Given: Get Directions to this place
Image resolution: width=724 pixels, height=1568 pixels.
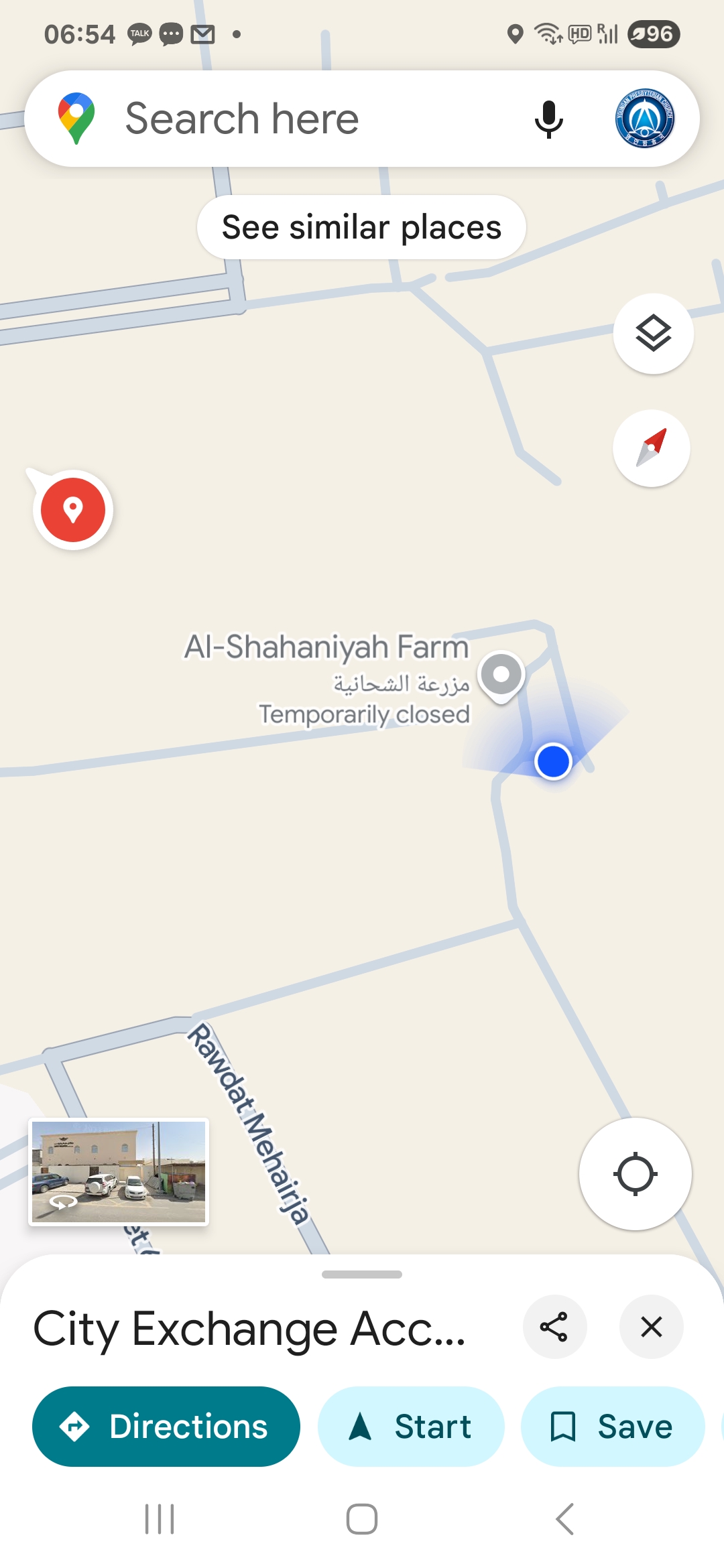Looking at the screenshot, I should tap(166, 1426).
